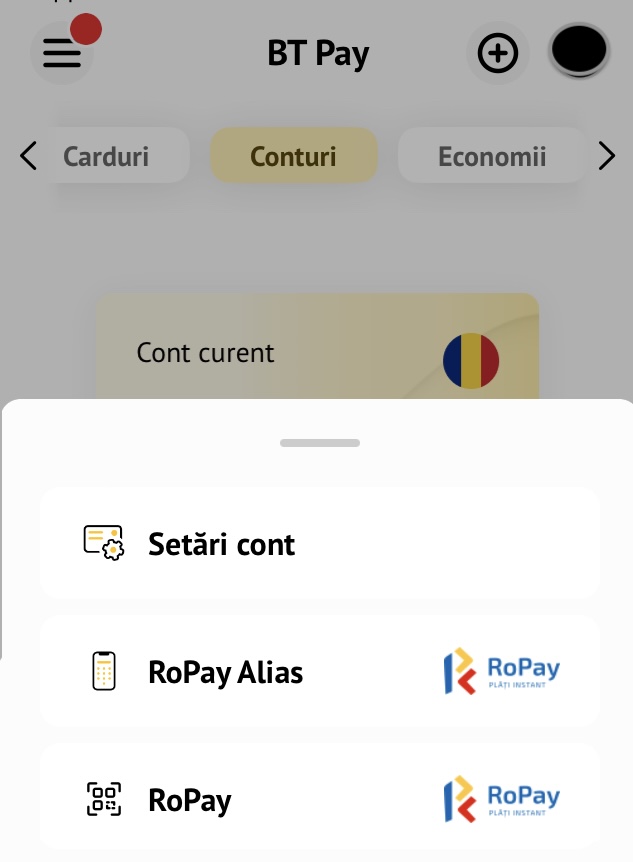Switch to the Economii tab
The height and width of the screenshot is (862, 633).
tap(492, 156)
